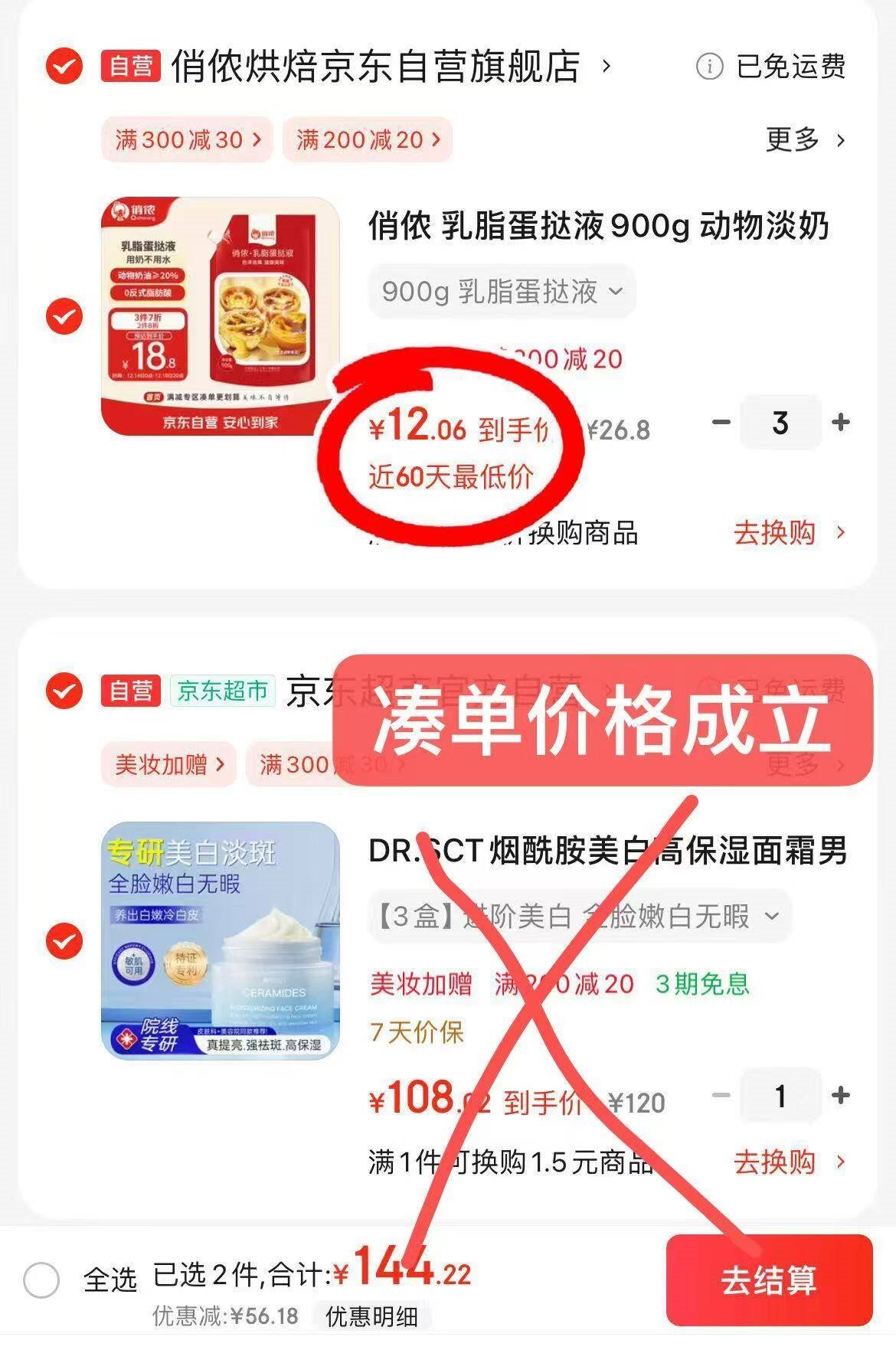Expand the 900g 乳脂蛋挞液 spec dropdown
The width and height of the screenshot is (896, 1350).
tap(502, 292)
